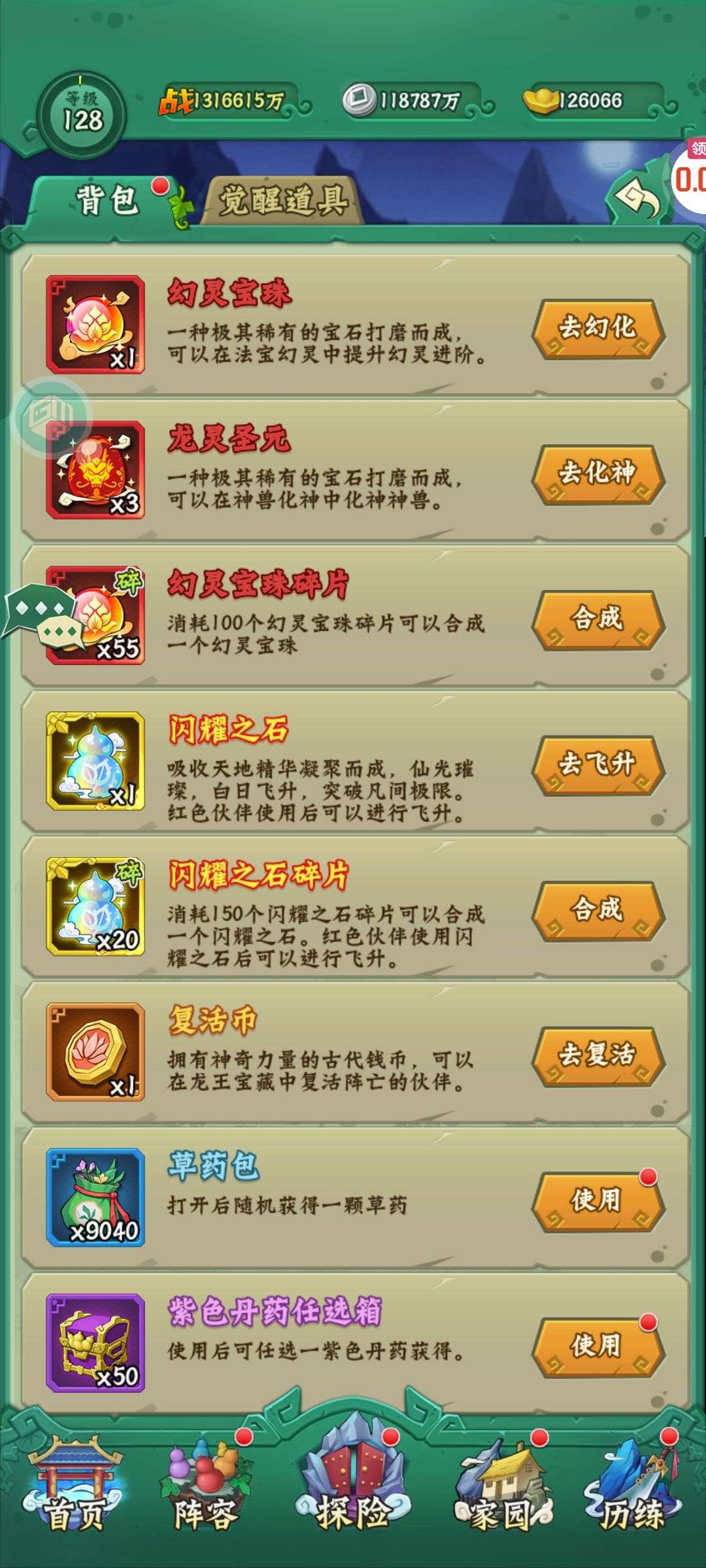Image resolution: width=706 pixels, height=1568 pixels.
Task: Tap 合成 for 闪耀之石碎片
Action: pyautogui.click(x=597, y=911)
